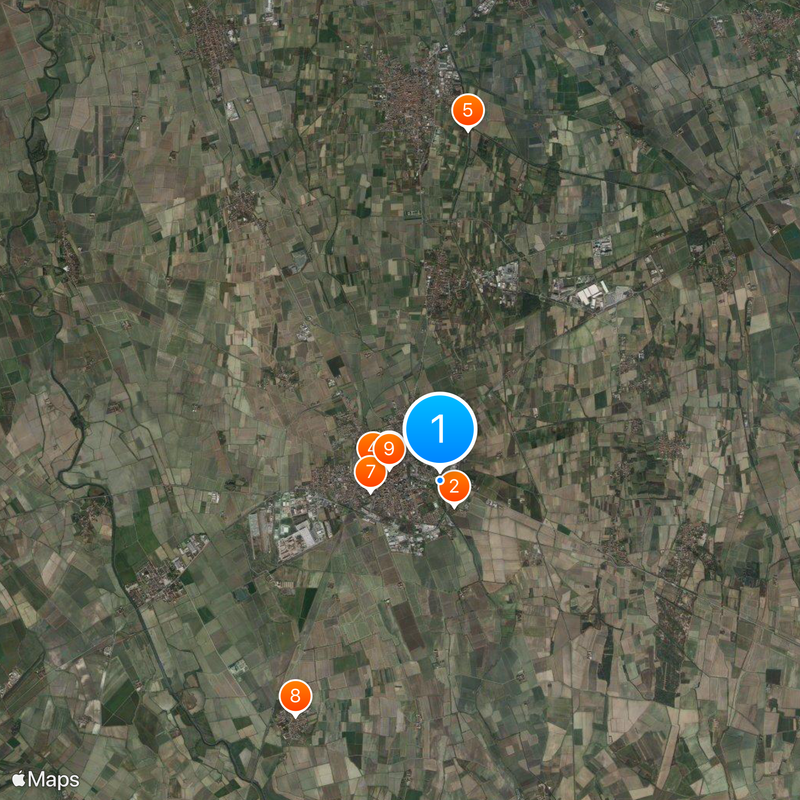Tap the orange map pin 2

(455, 487)
